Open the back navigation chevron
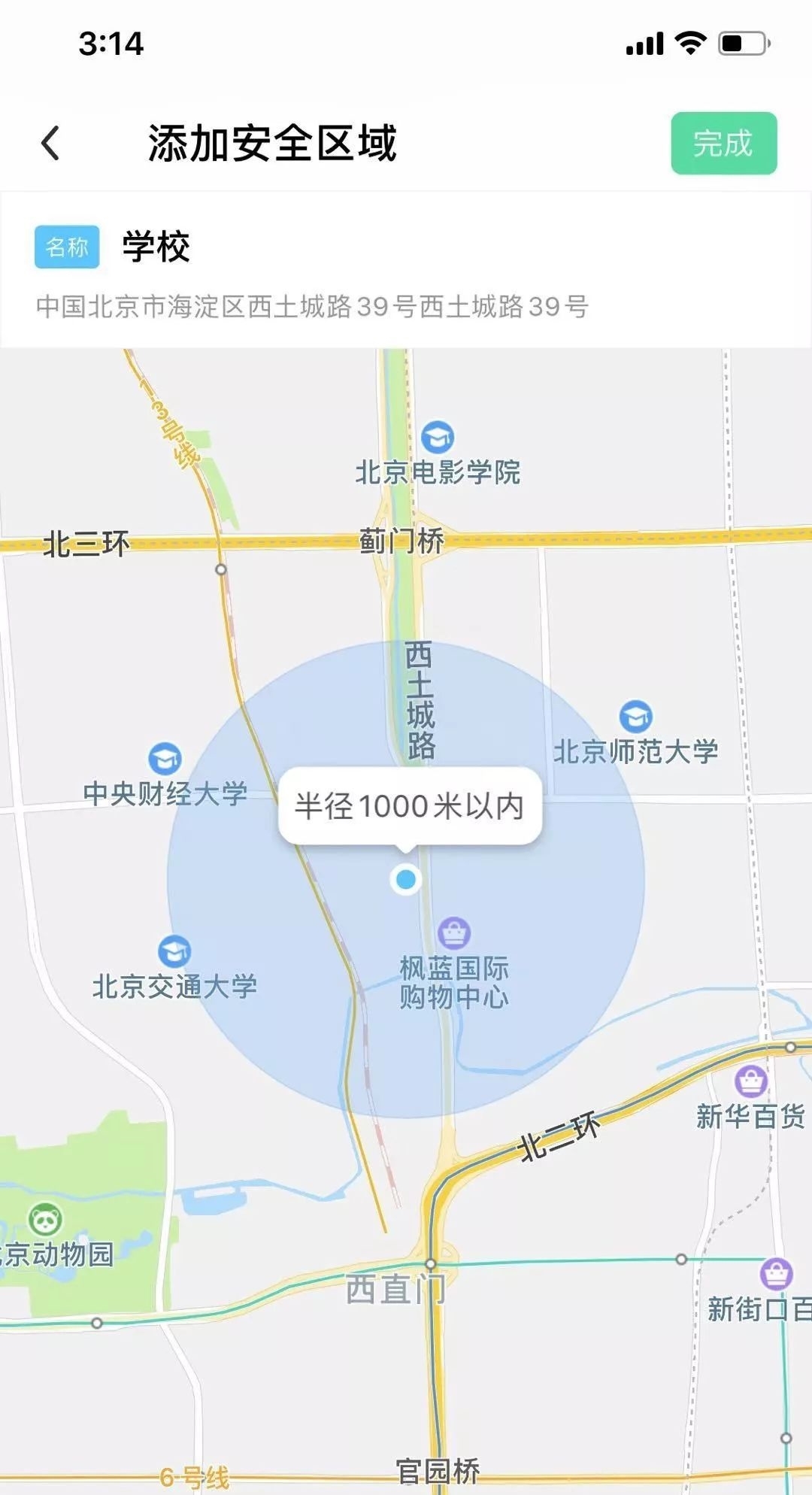812x1495 pixels. (50, 144)
